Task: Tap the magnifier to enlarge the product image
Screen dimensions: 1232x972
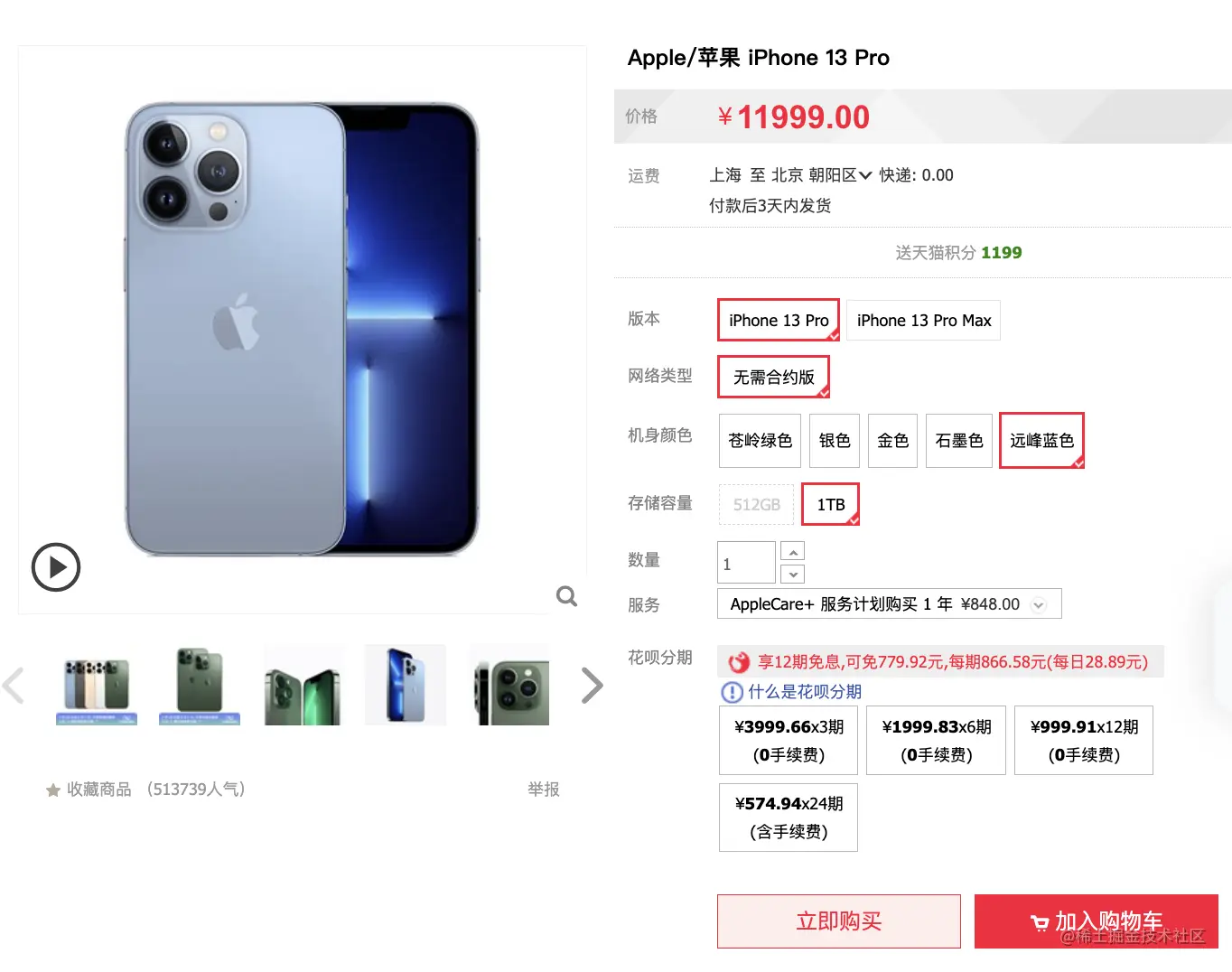Action: click(x=566, y=596)
